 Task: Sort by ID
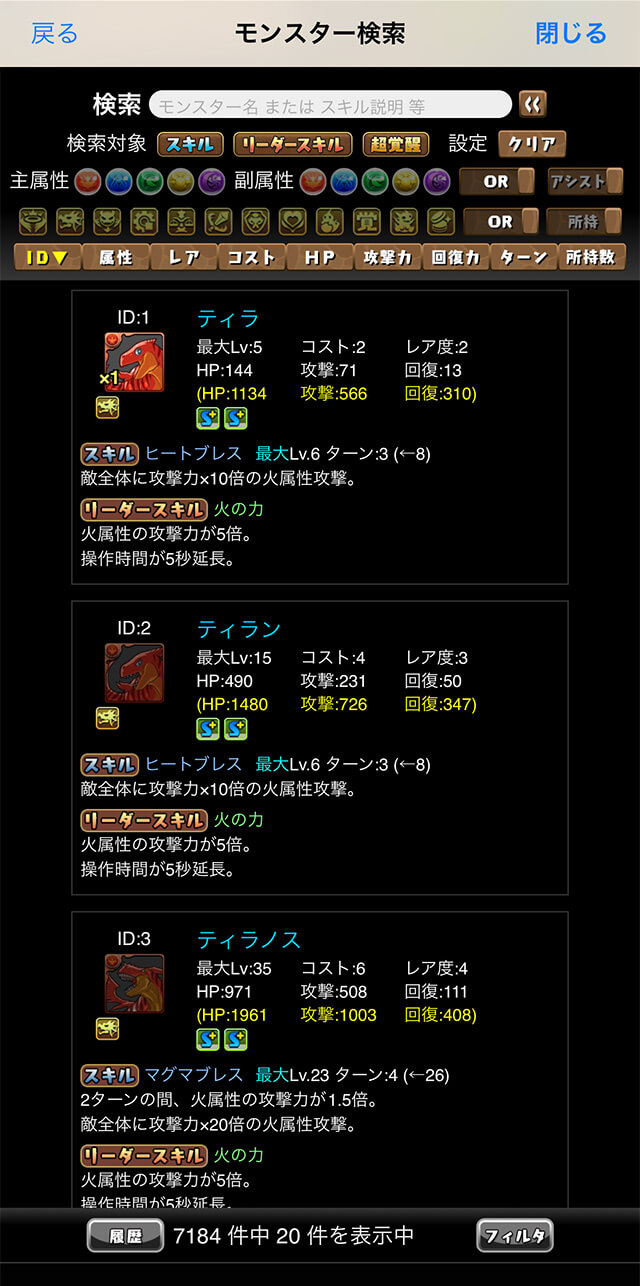pyautogui.click(x=47, y=257)
